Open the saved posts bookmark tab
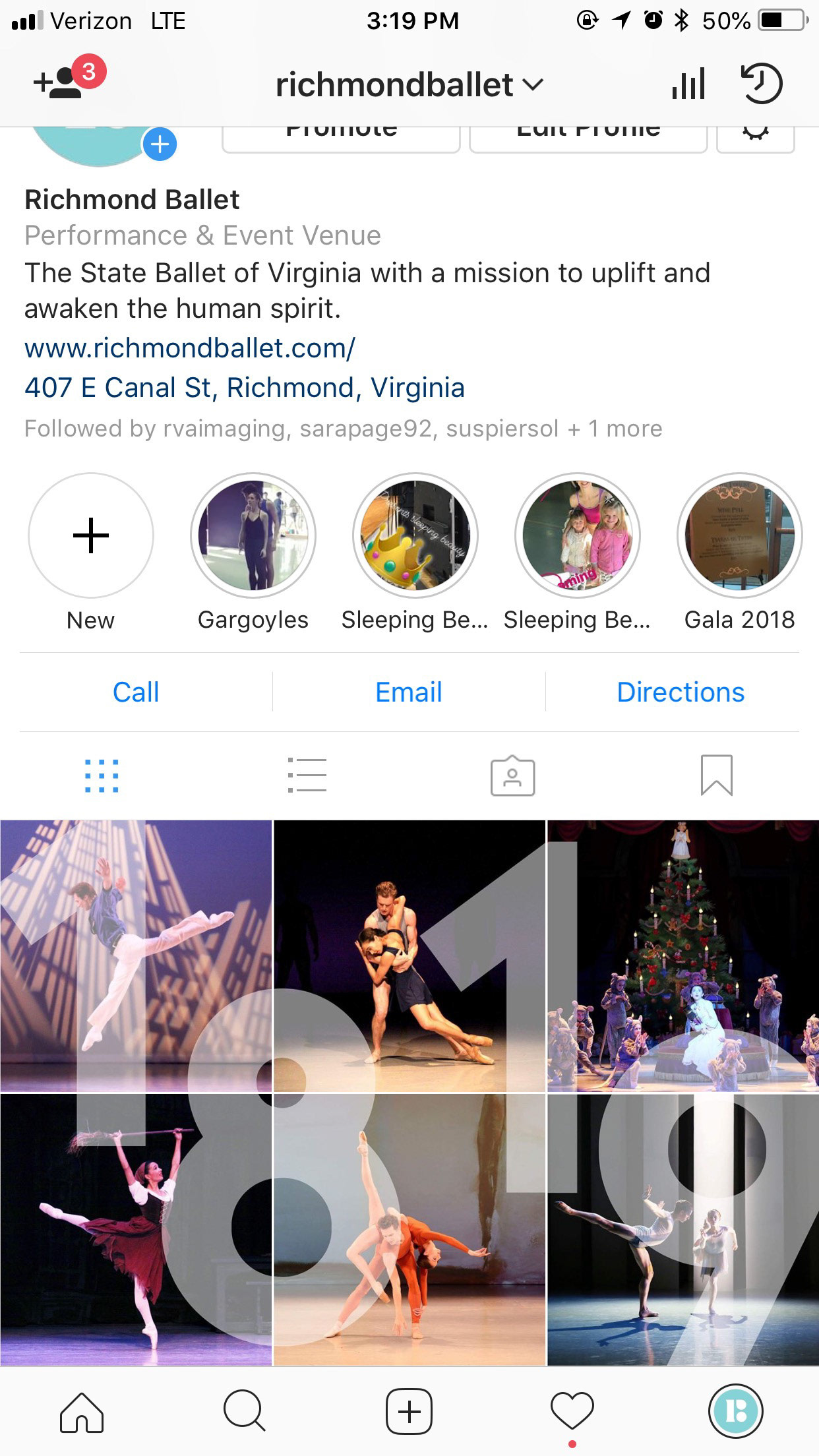Image resolution: width=819 pixels, height=1456 pixels. [x=717, y=775]
